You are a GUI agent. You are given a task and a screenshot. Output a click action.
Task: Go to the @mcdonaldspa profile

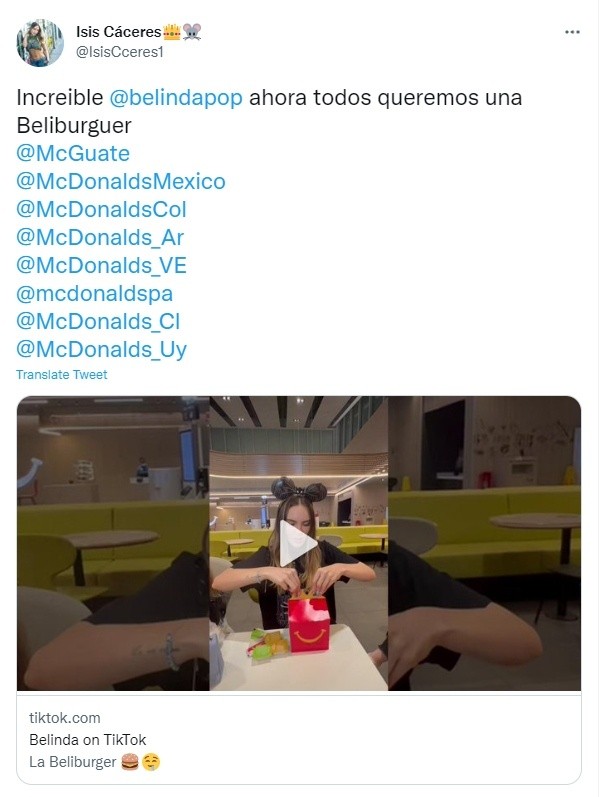pos(94,294)
